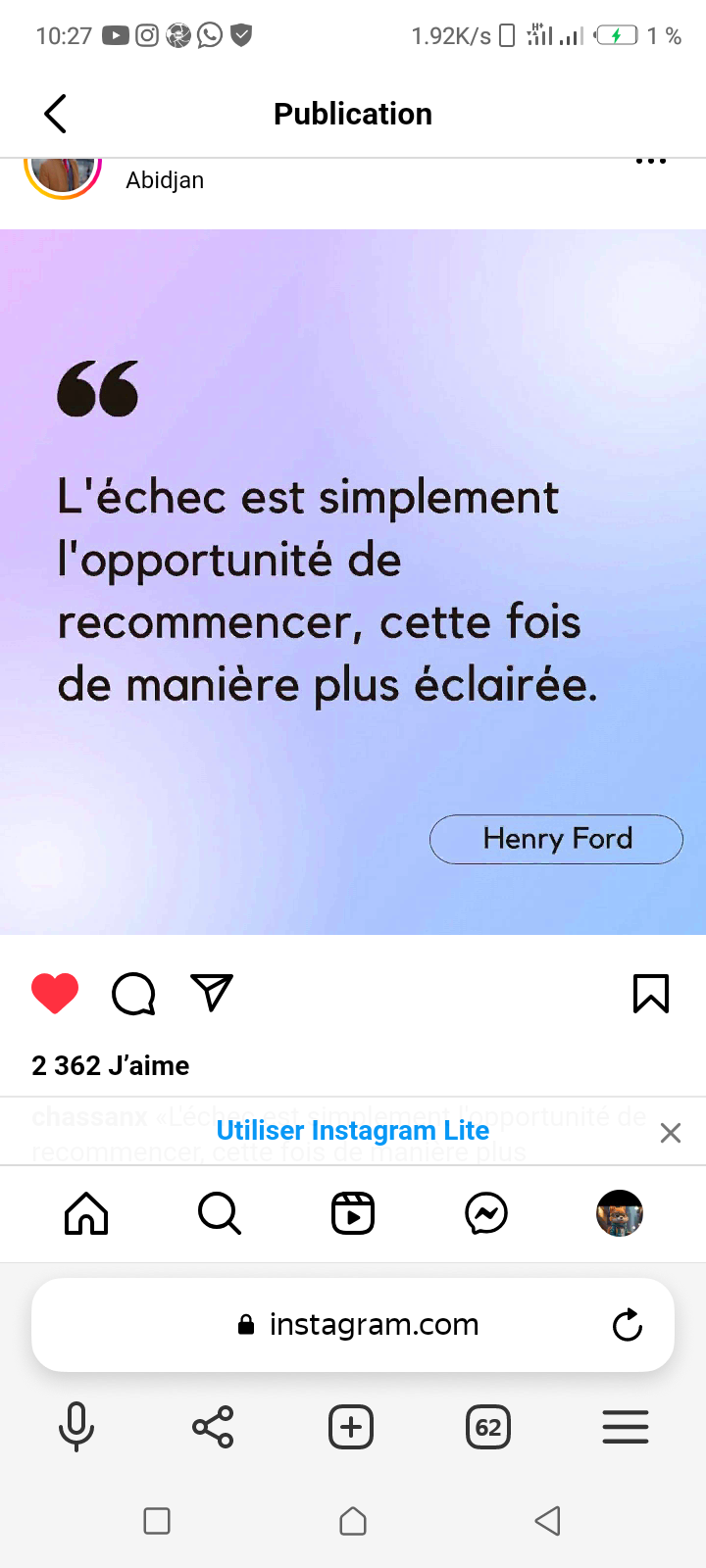Open the post's three-dot options menu
Screen dimensions: 706x1568
pos(650,162)
